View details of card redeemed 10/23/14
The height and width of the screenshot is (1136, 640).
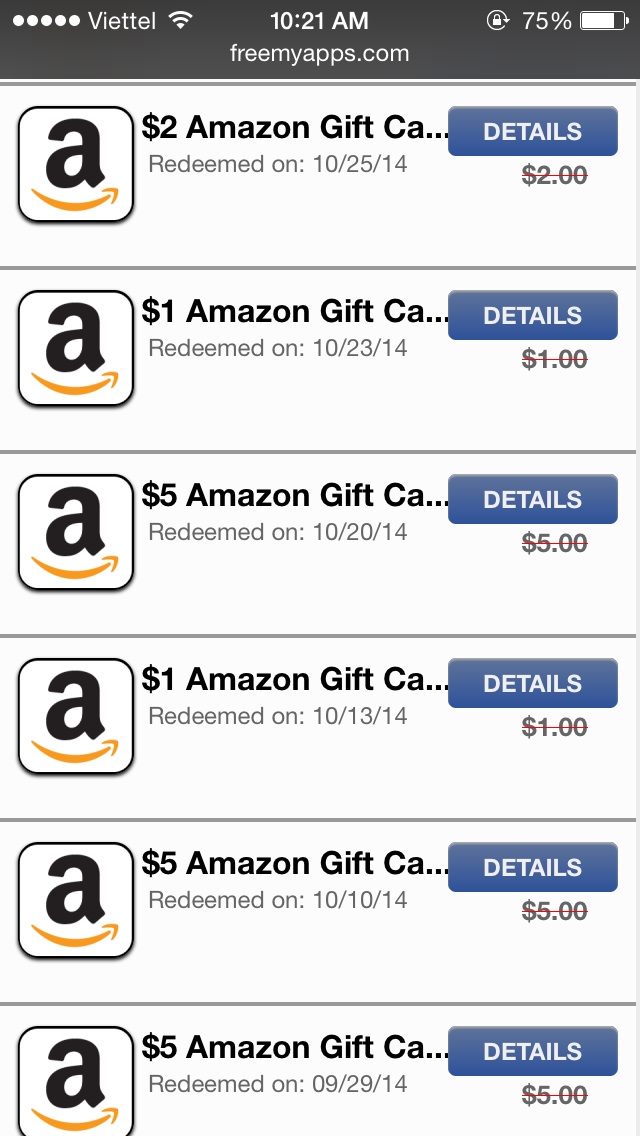(532, 316)
